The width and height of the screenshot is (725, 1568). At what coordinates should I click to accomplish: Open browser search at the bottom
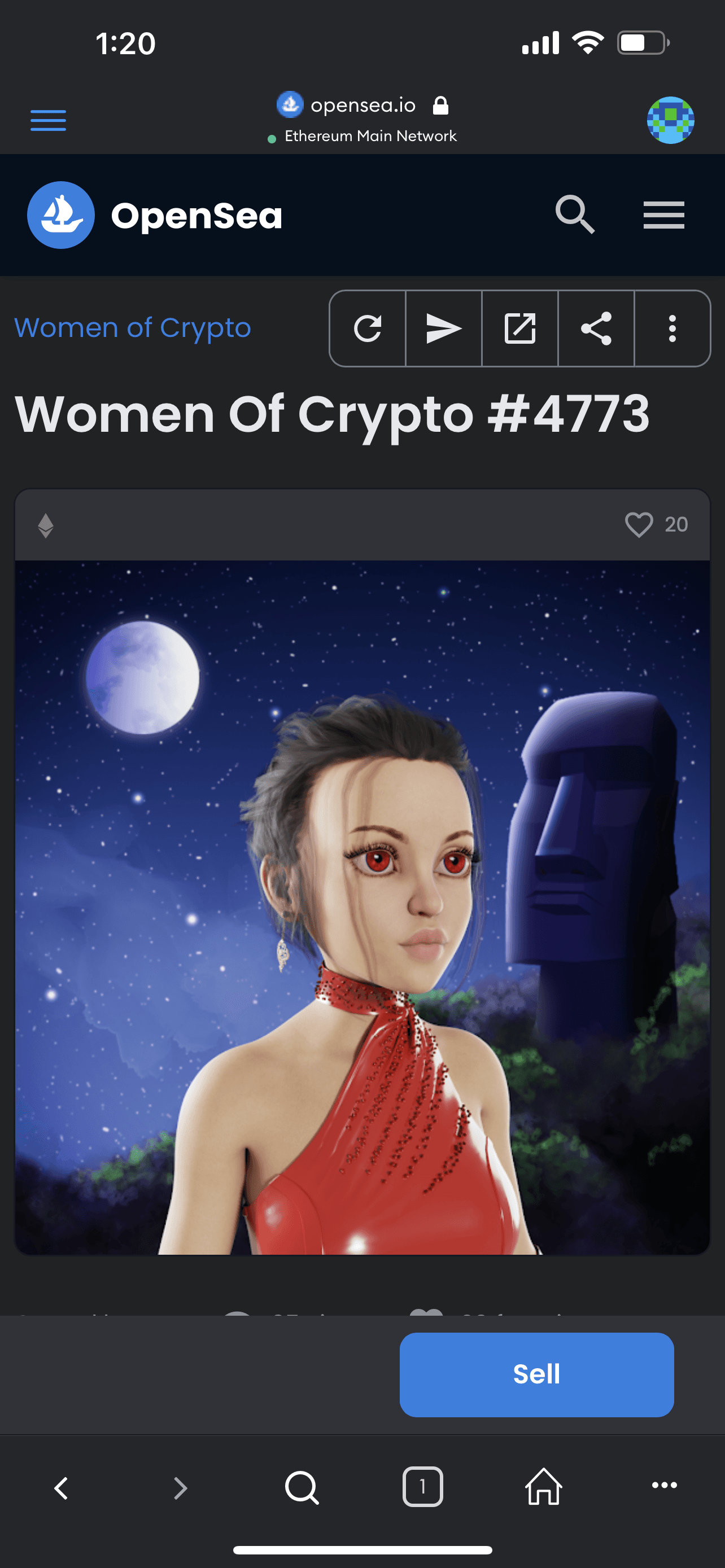pyautogui.click(x=302, y=1488)
